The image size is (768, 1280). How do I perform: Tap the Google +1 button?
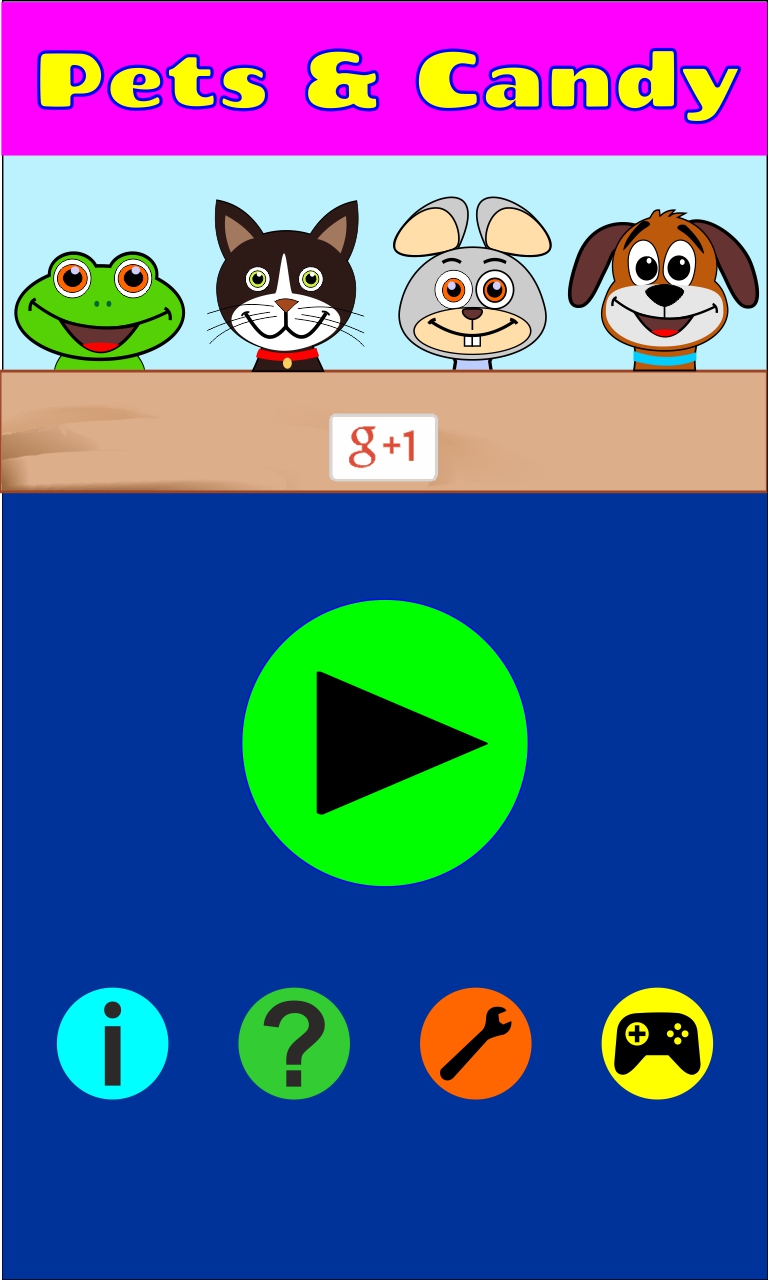click(384, 447)
